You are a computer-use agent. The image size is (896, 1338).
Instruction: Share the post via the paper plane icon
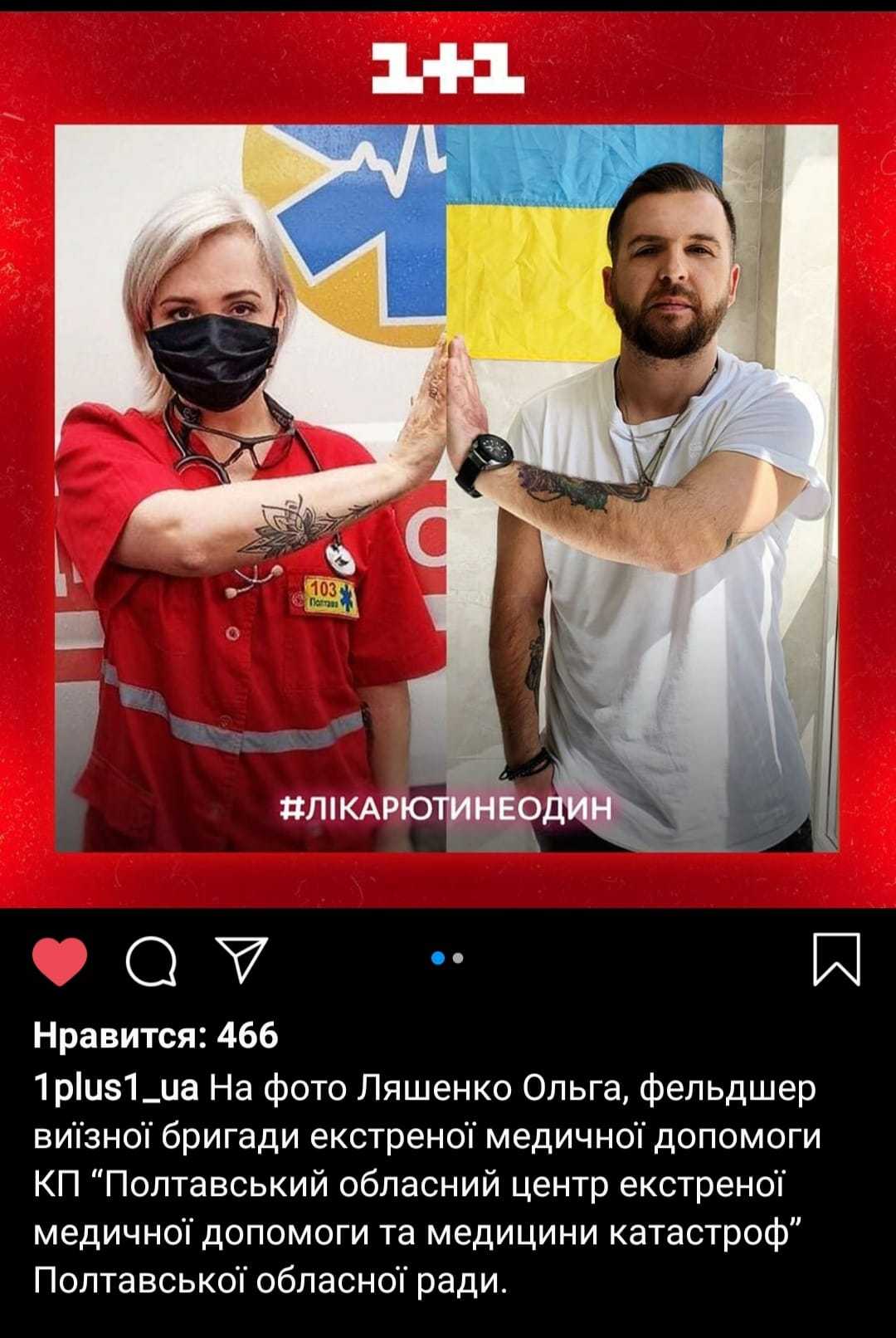tap(241, 960)
